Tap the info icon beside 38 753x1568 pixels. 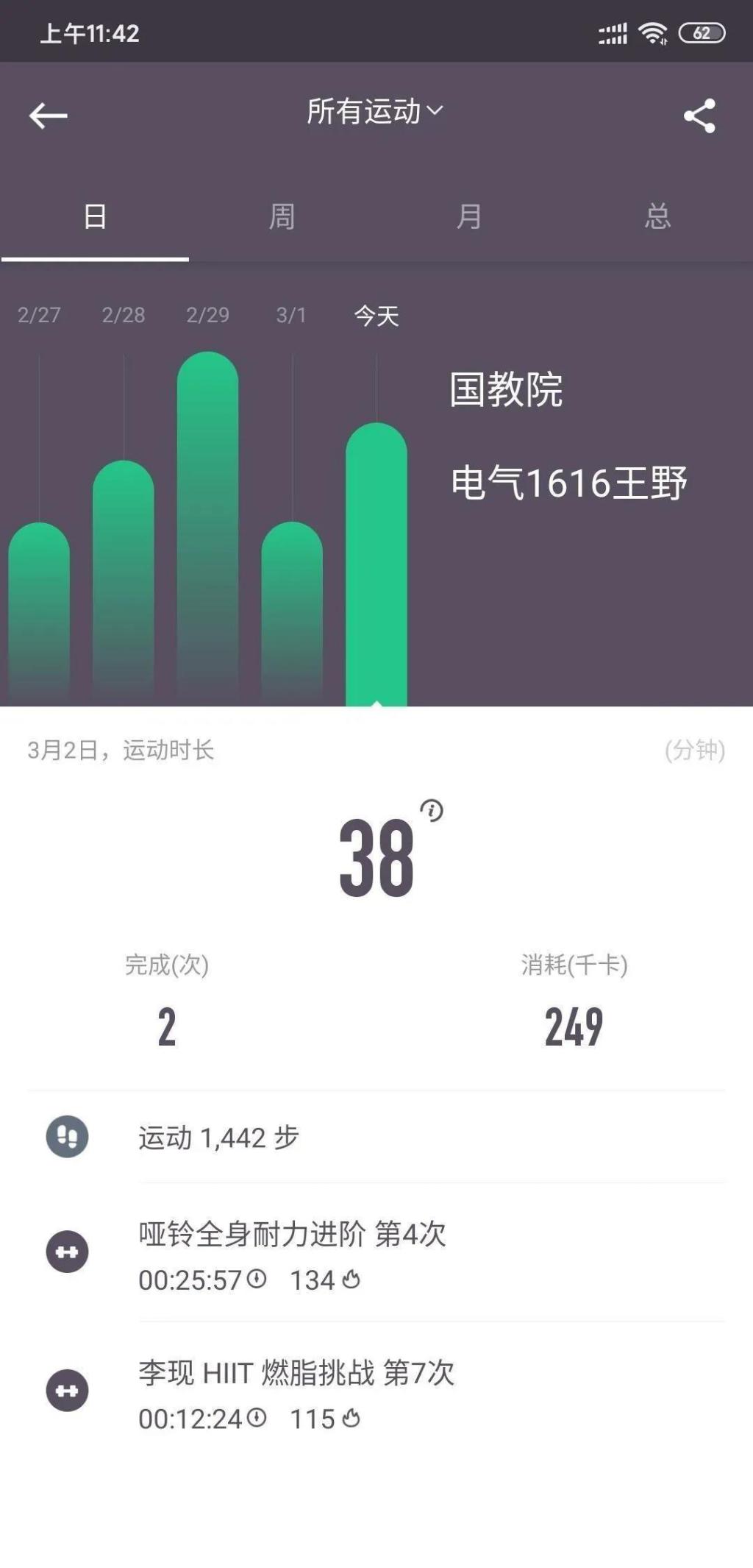(432, 811)
